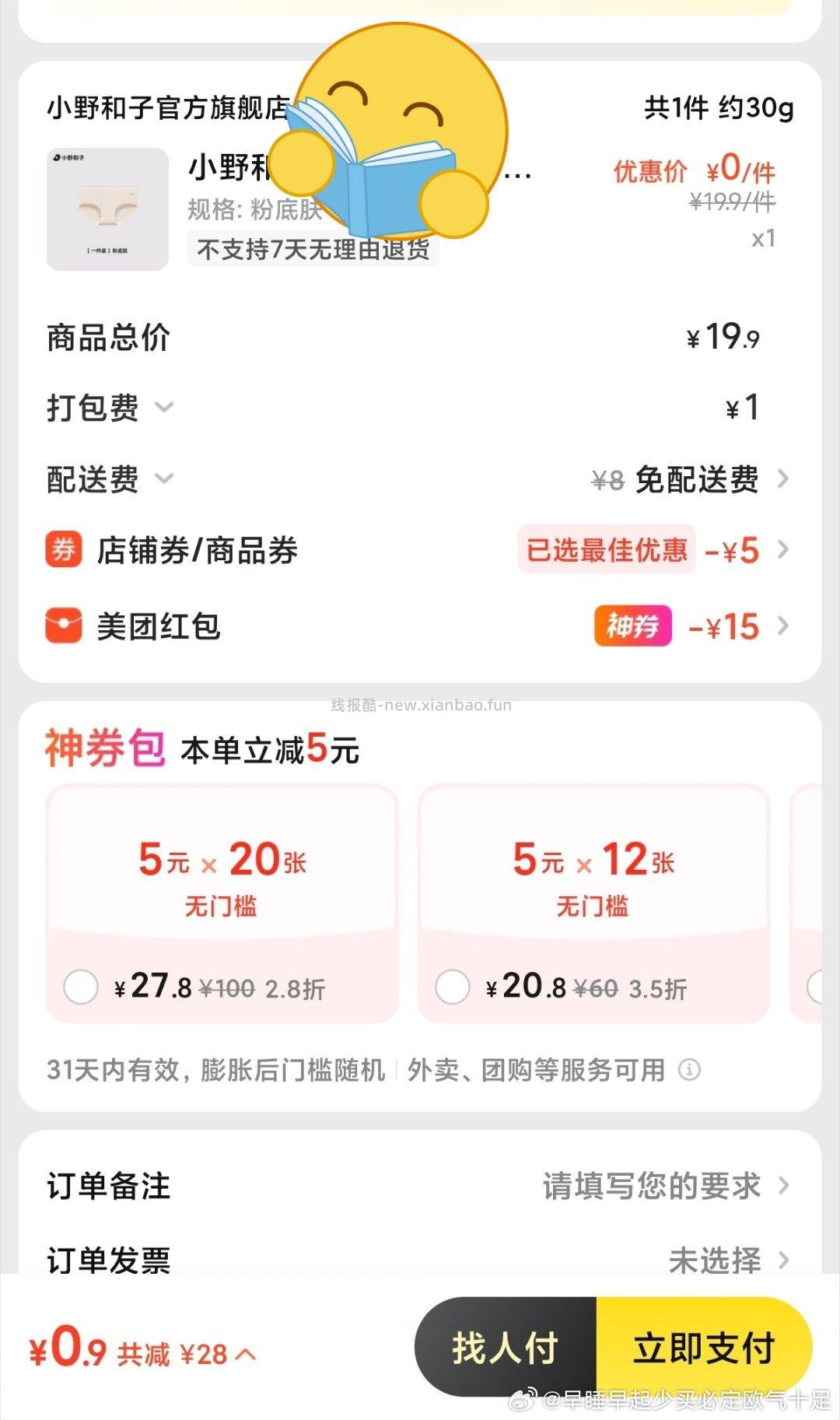Select the ¥27.8 coupon pack radio button
Viewport: 840px width, 1420px height.
tap(81, 987)
